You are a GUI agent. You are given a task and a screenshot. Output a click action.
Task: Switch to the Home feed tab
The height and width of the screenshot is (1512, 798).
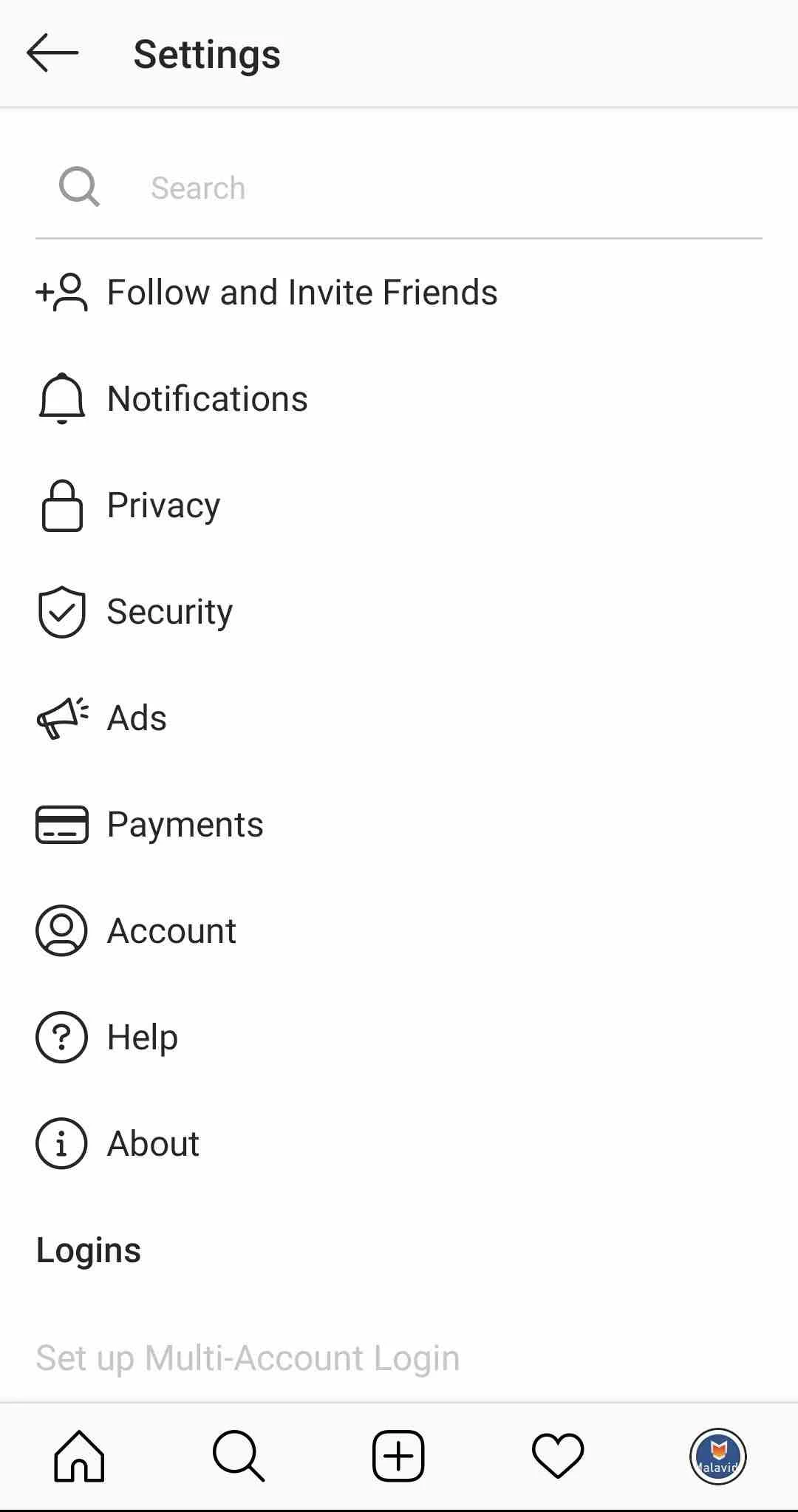pos(79,1457)
